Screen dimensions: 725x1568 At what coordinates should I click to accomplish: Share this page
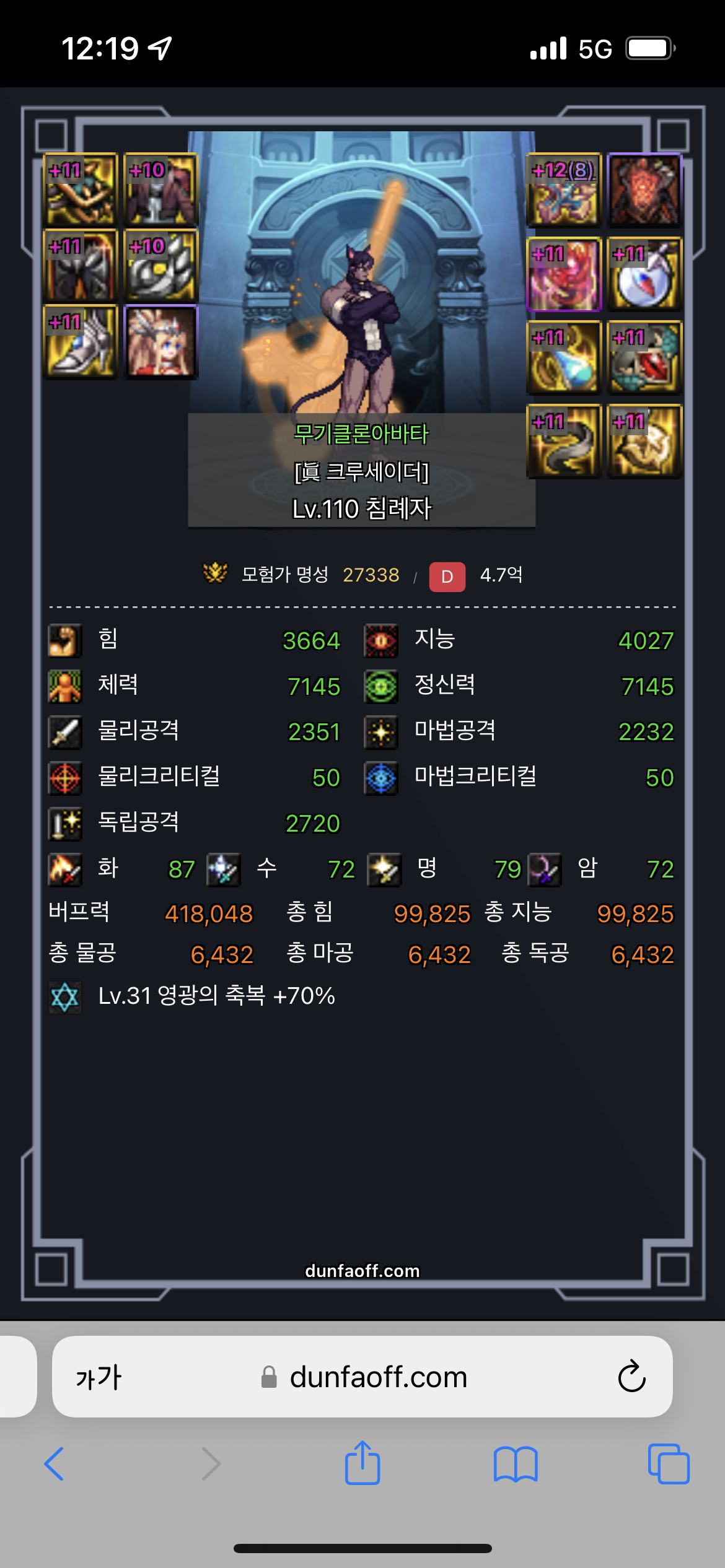tap(362, 1462)
